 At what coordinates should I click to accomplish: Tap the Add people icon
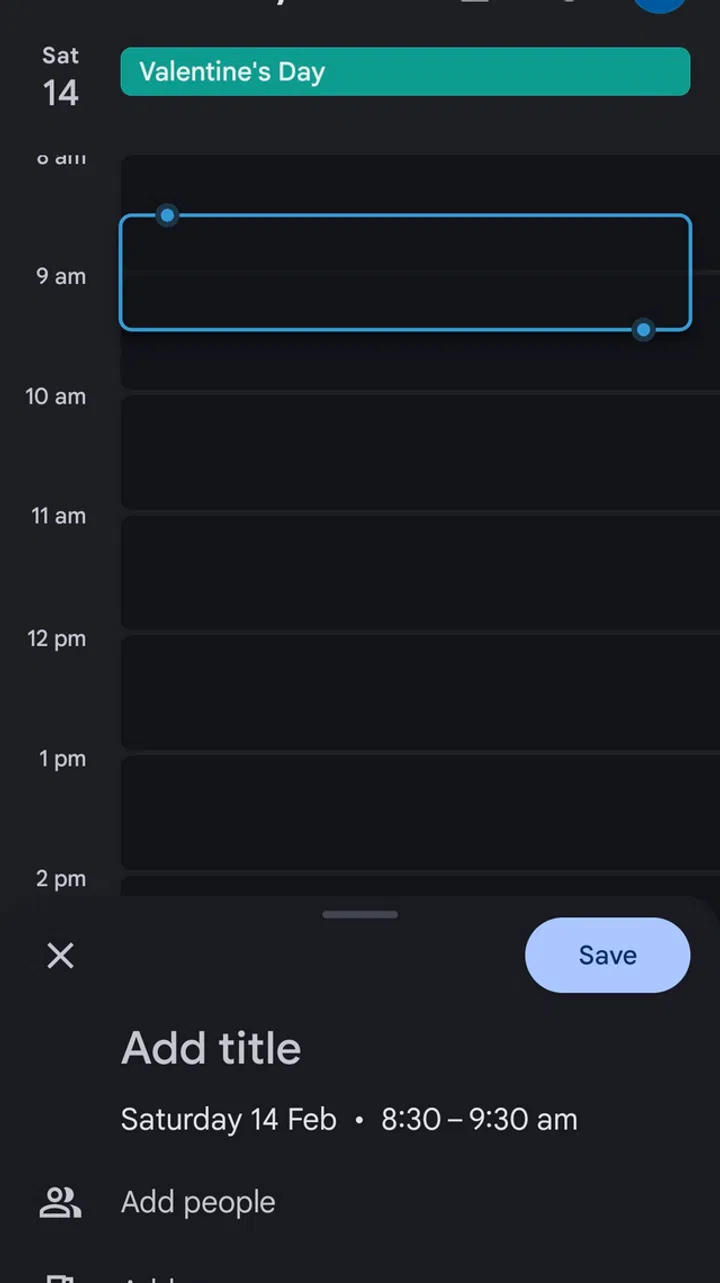point(60,1202)
